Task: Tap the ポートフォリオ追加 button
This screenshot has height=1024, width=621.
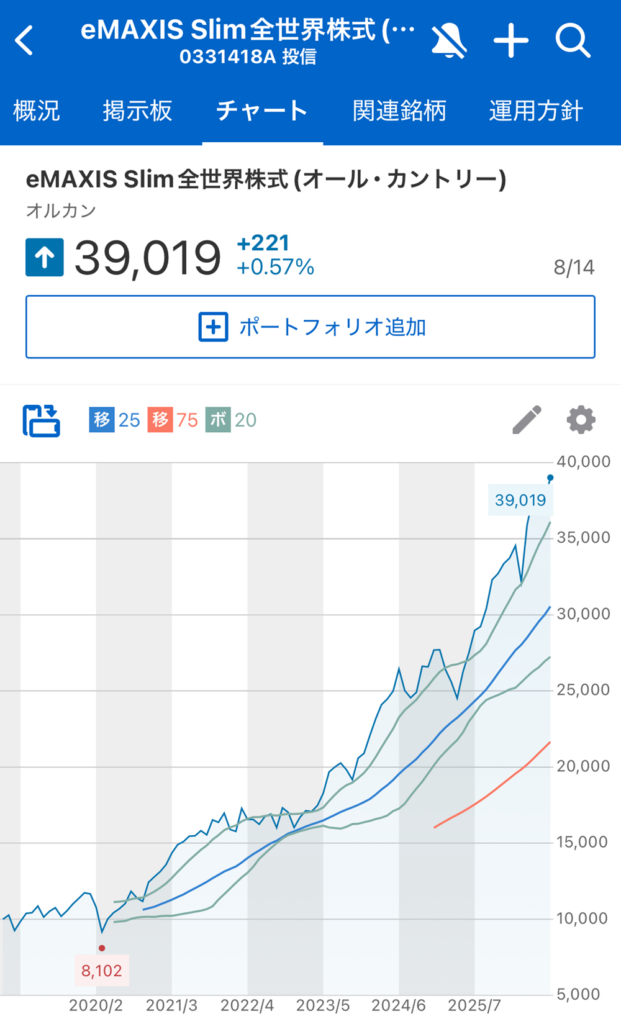Action: (310, 327)
